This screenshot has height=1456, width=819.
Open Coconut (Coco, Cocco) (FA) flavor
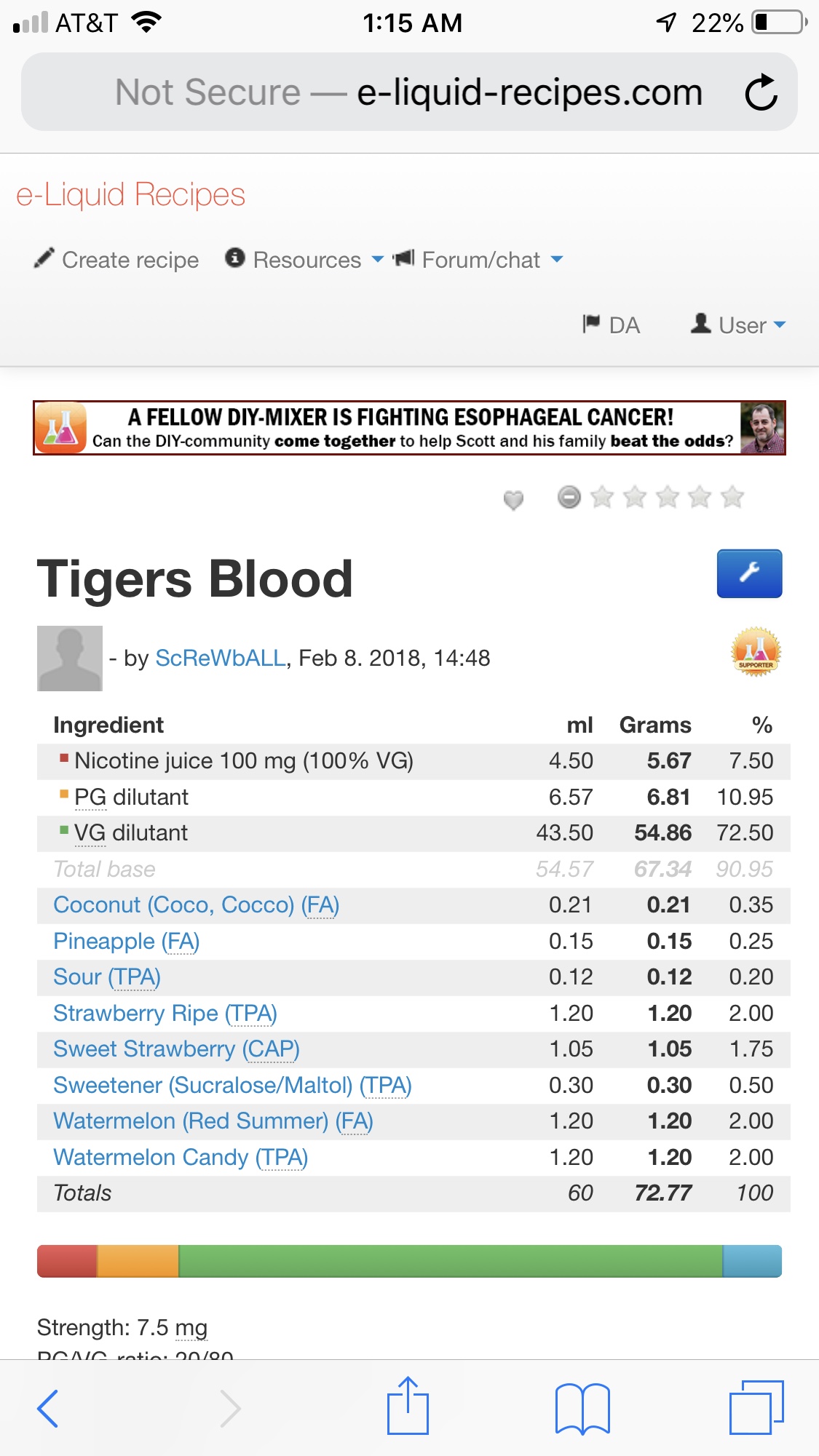click(x=197, y=905)
